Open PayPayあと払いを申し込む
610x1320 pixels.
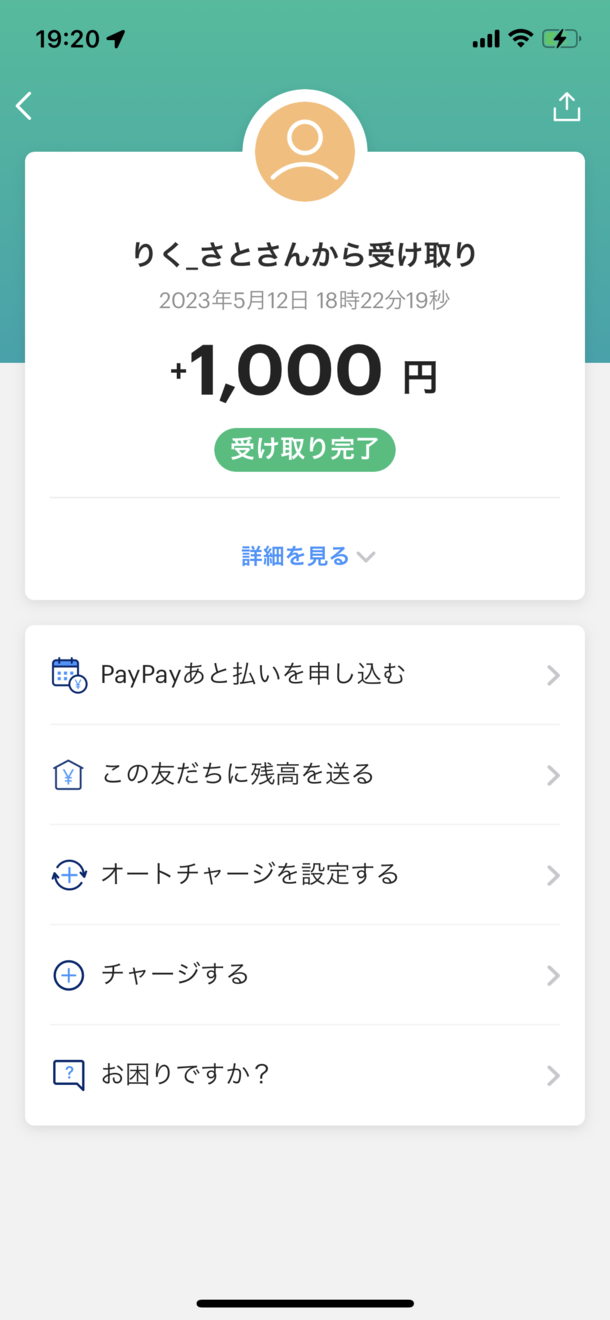coord(304,675)
